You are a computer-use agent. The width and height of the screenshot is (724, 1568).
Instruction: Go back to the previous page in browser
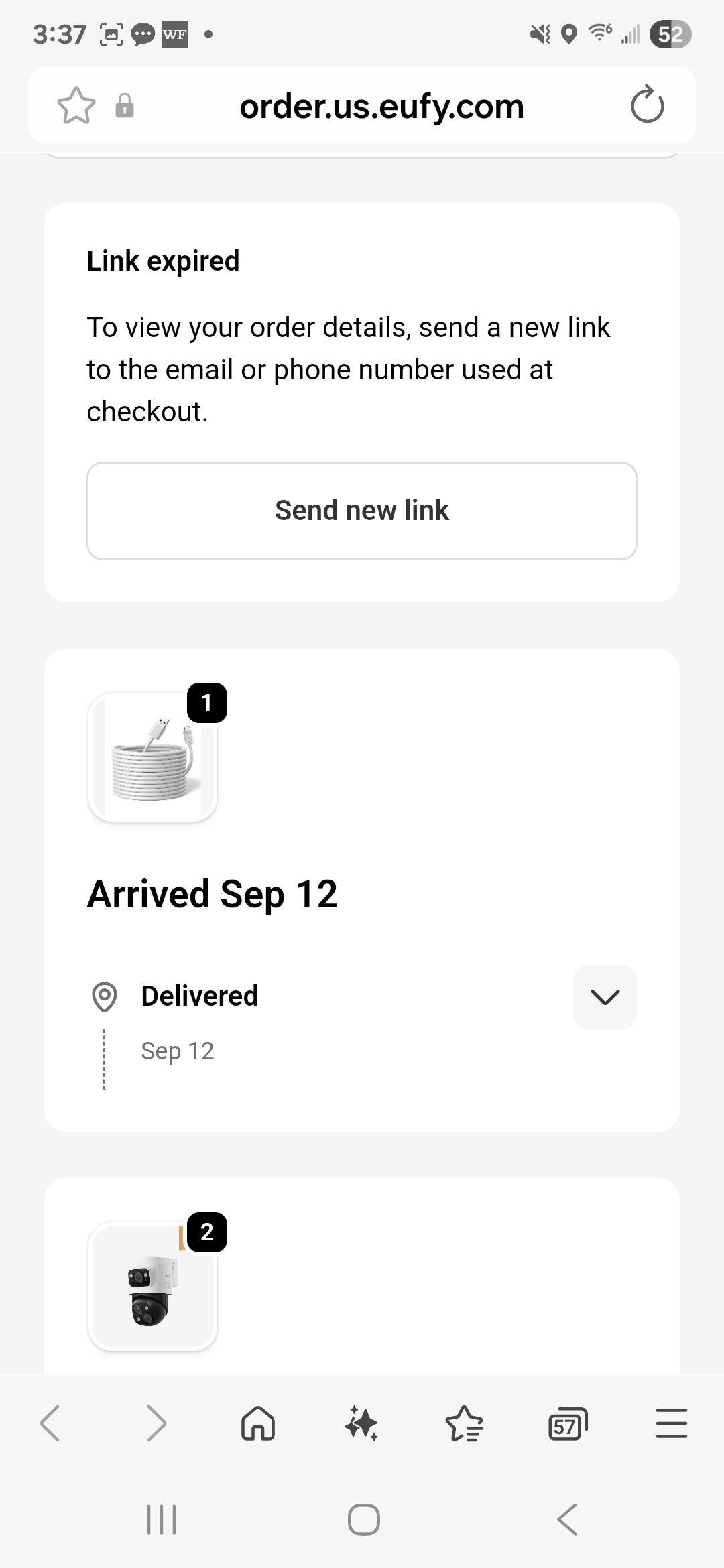point(50,1423)
